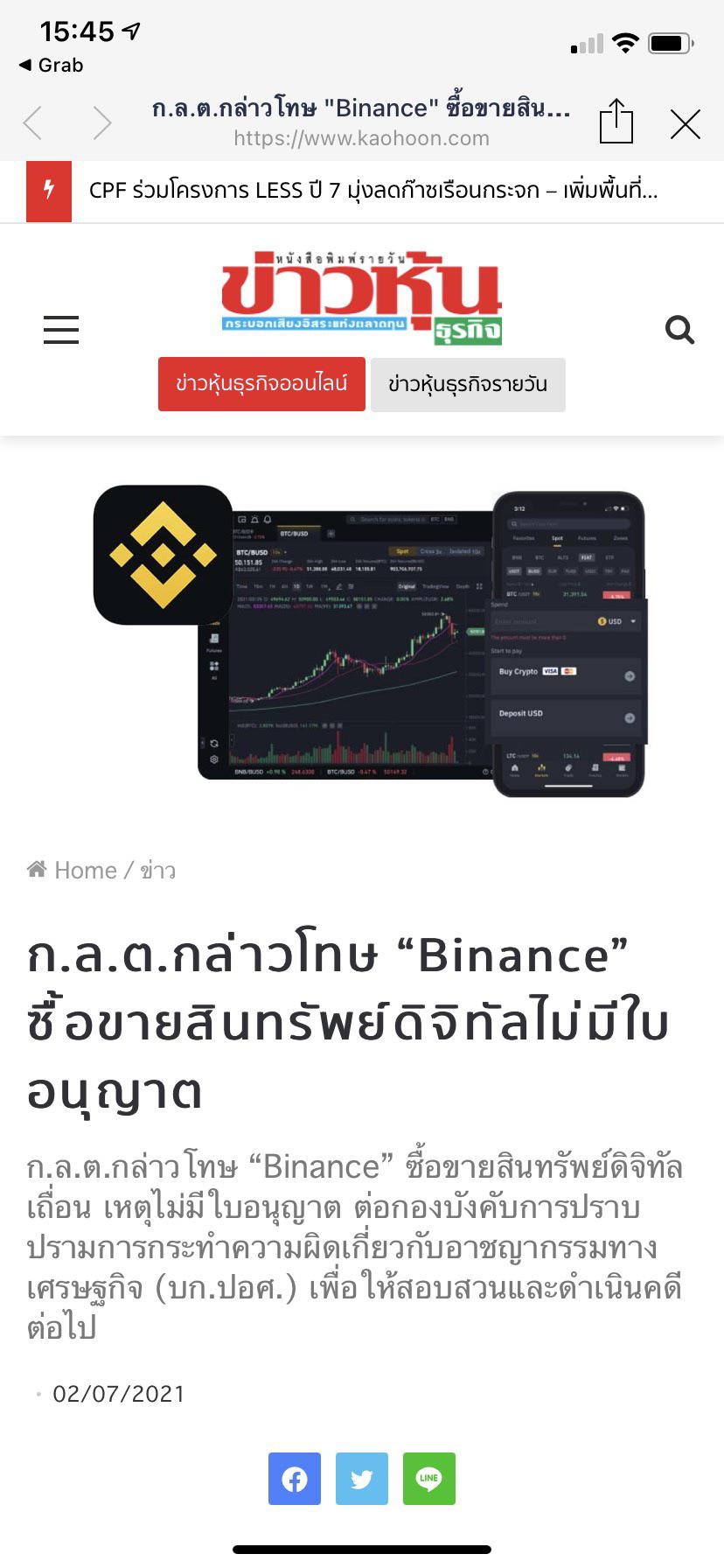
Task: Open search via the magnifier icon
Action: pyautogui.click(x=679, y=330)
